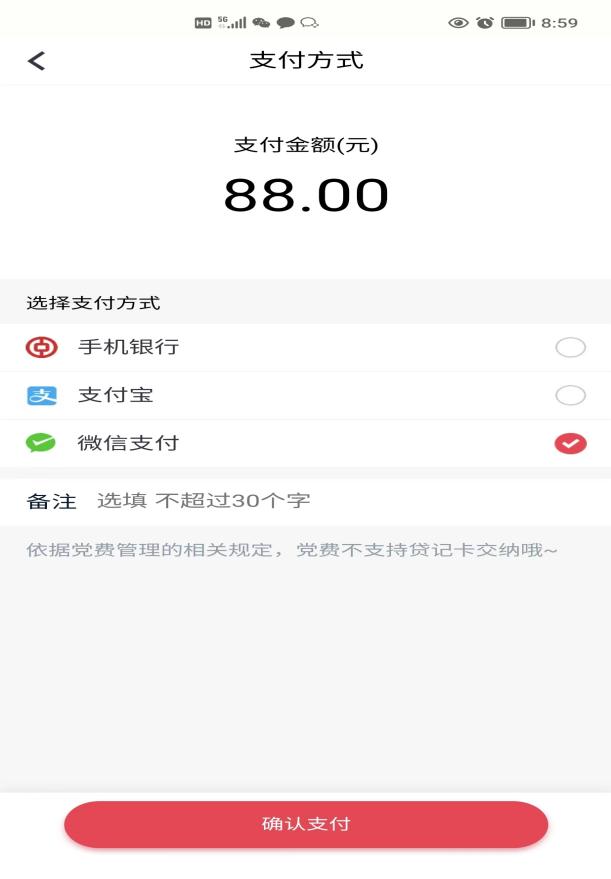Tap the 微信支付 payment option

coord(569,444)
